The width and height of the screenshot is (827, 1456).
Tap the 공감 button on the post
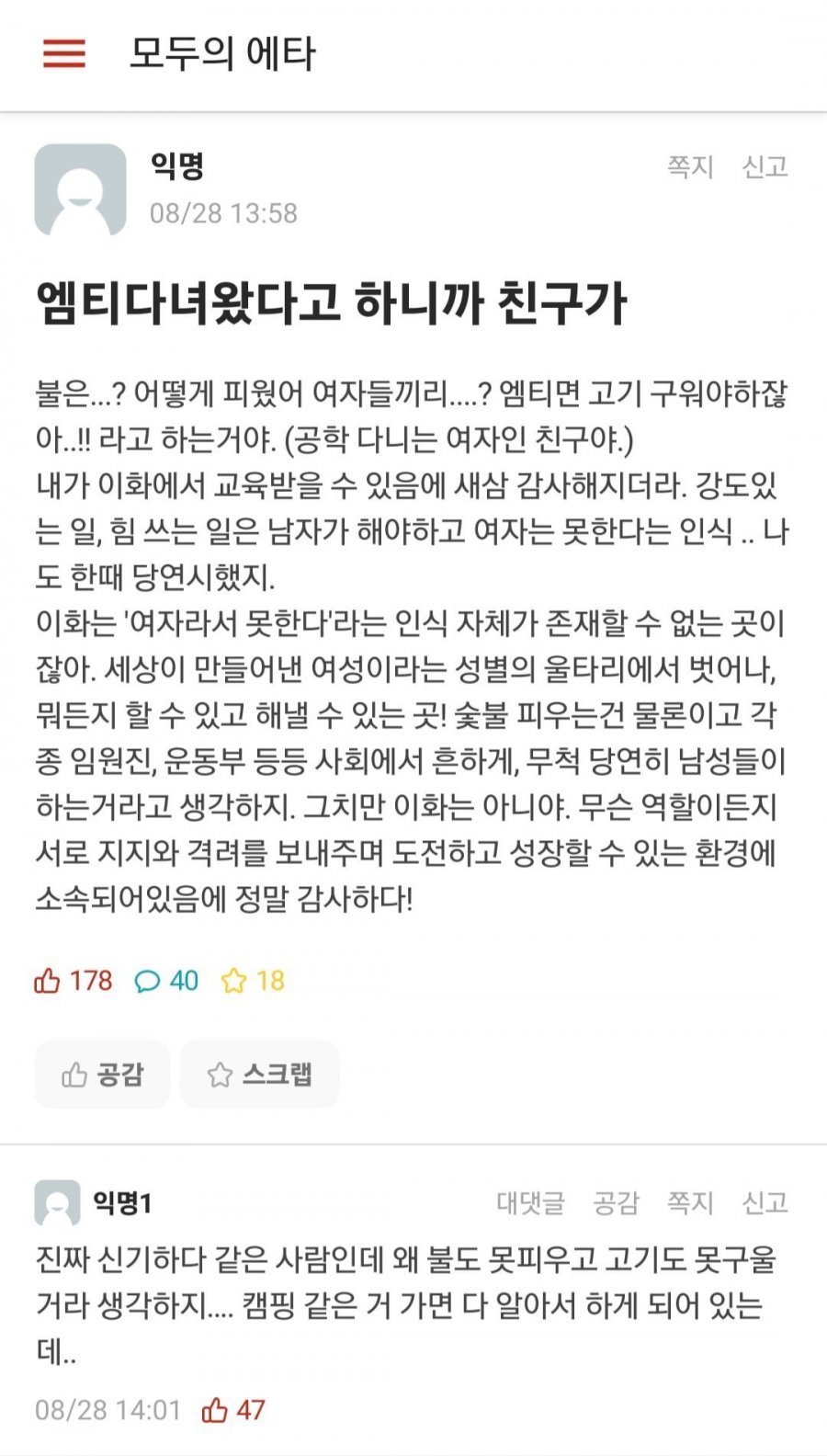pyautogui.click(x=102, y=1074)
